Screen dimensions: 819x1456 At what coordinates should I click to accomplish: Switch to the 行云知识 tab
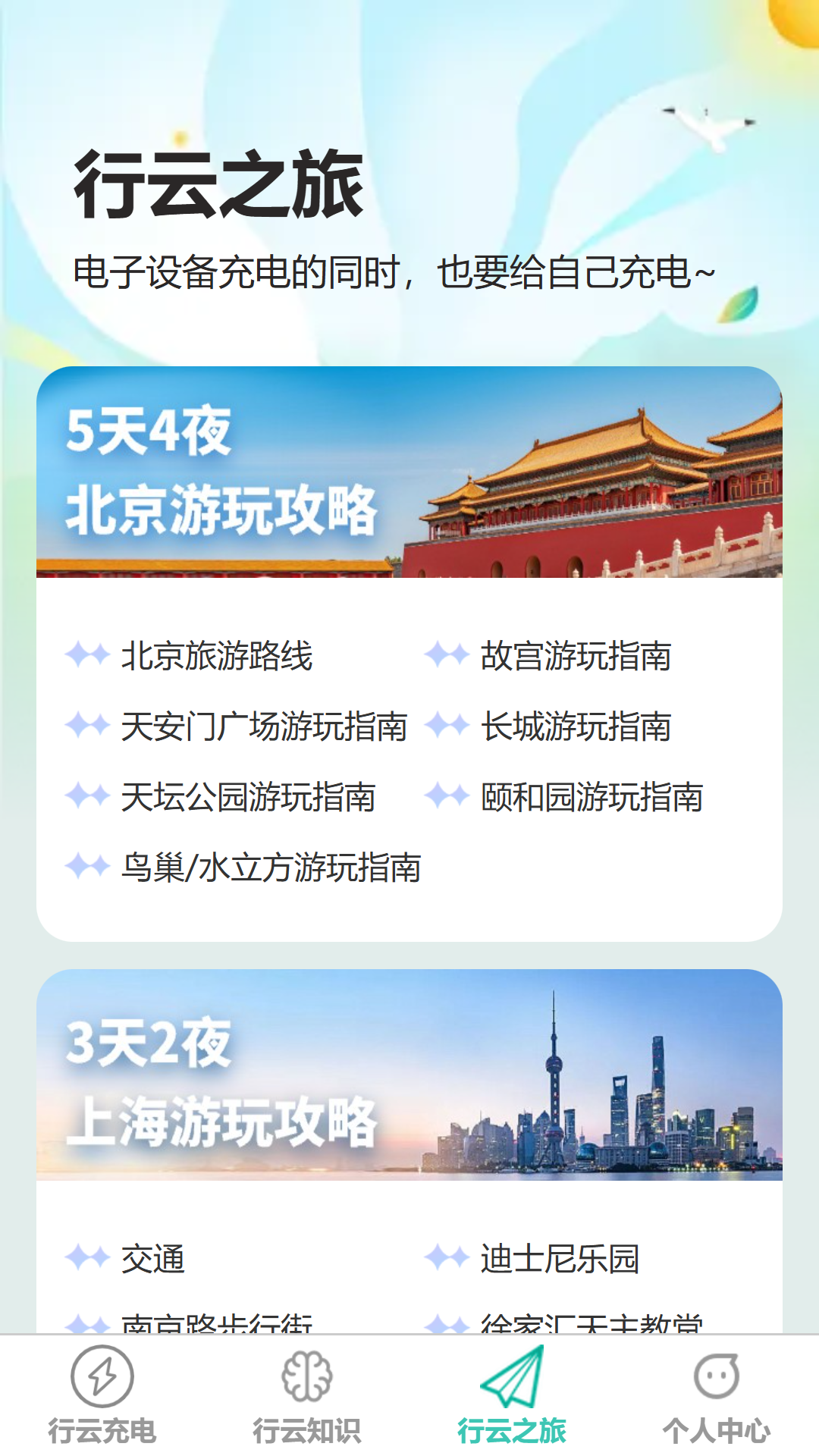(307, 1395)
